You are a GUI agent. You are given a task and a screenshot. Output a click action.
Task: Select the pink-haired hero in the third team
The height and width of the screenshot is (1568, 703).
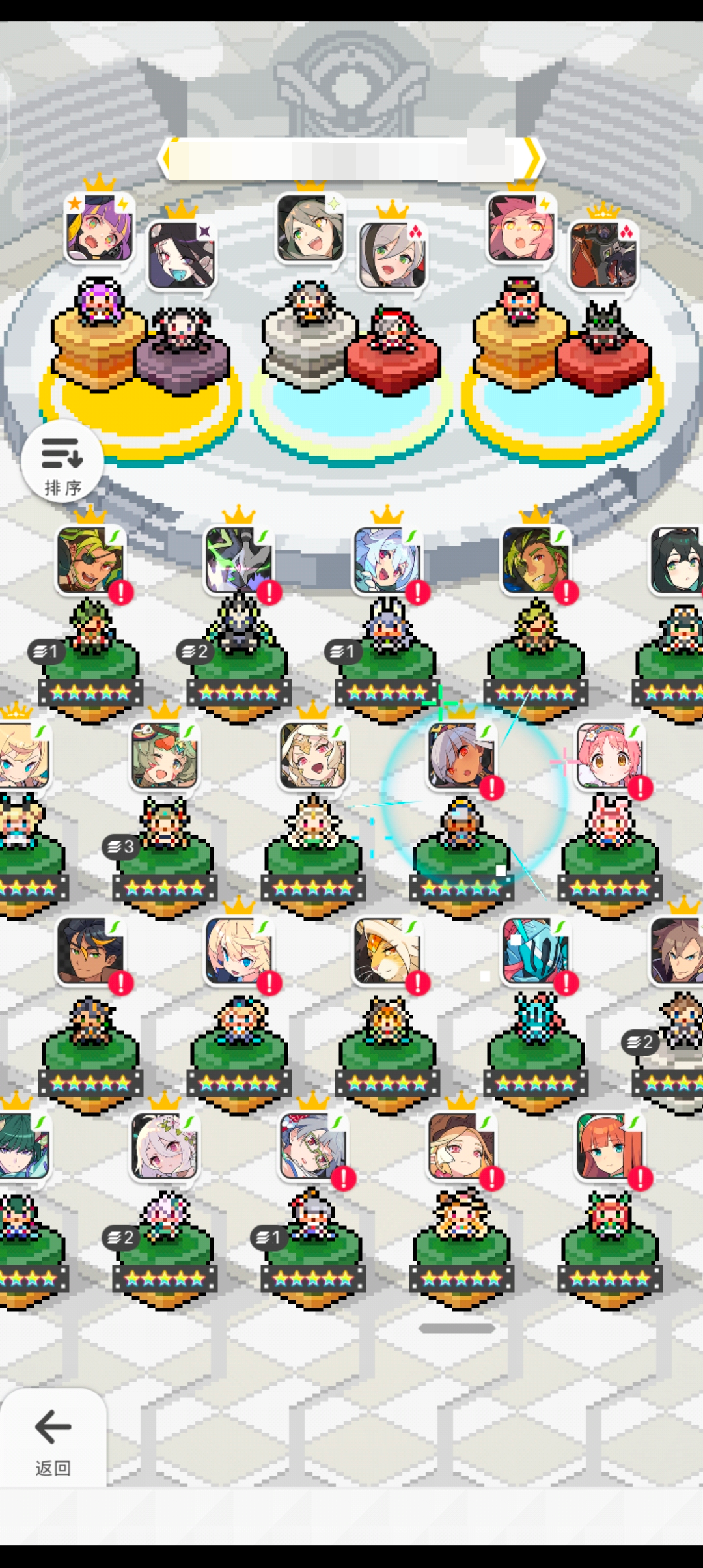coord(521,228)
